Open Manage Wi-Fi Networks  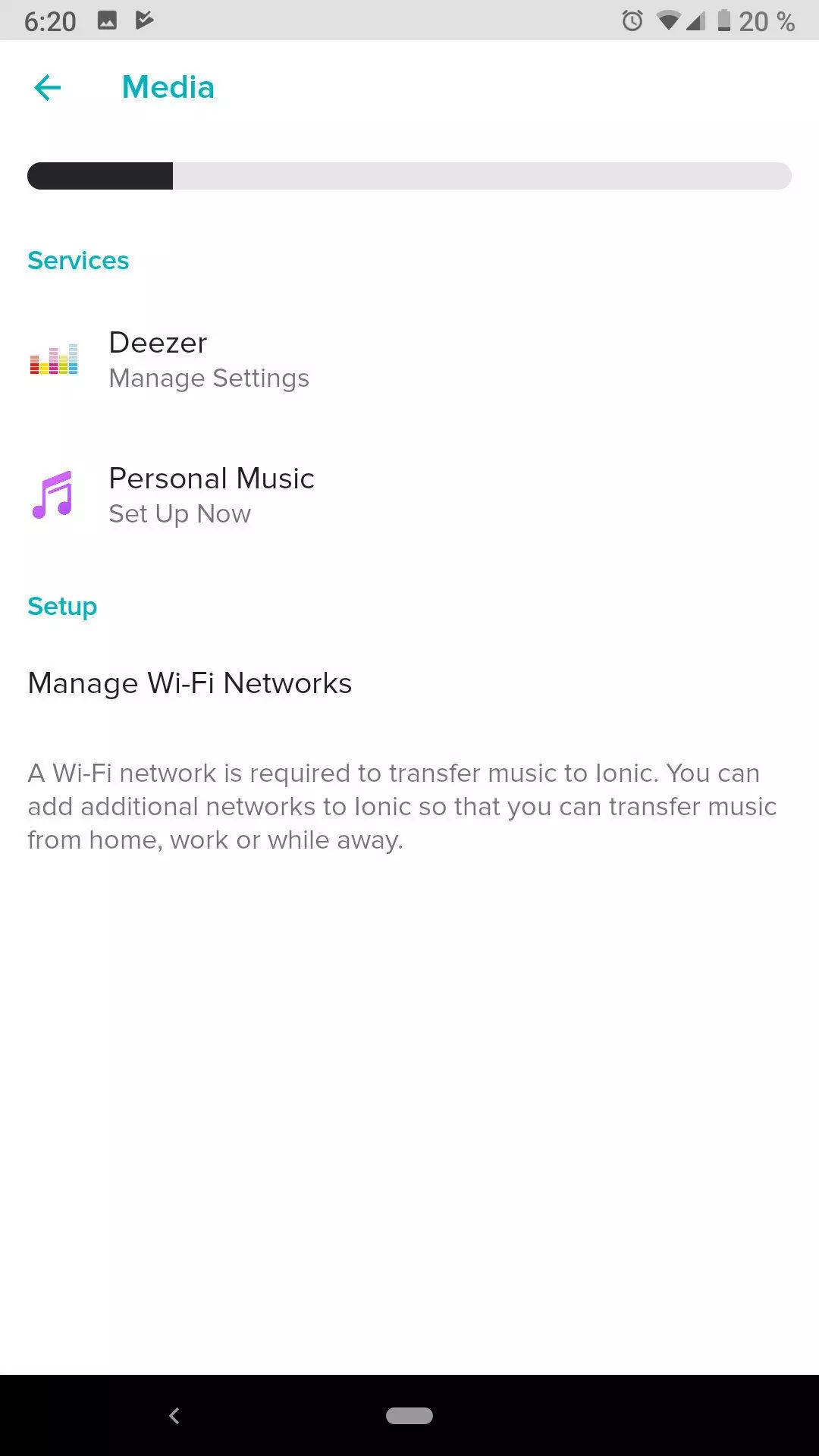coord(409,683)
